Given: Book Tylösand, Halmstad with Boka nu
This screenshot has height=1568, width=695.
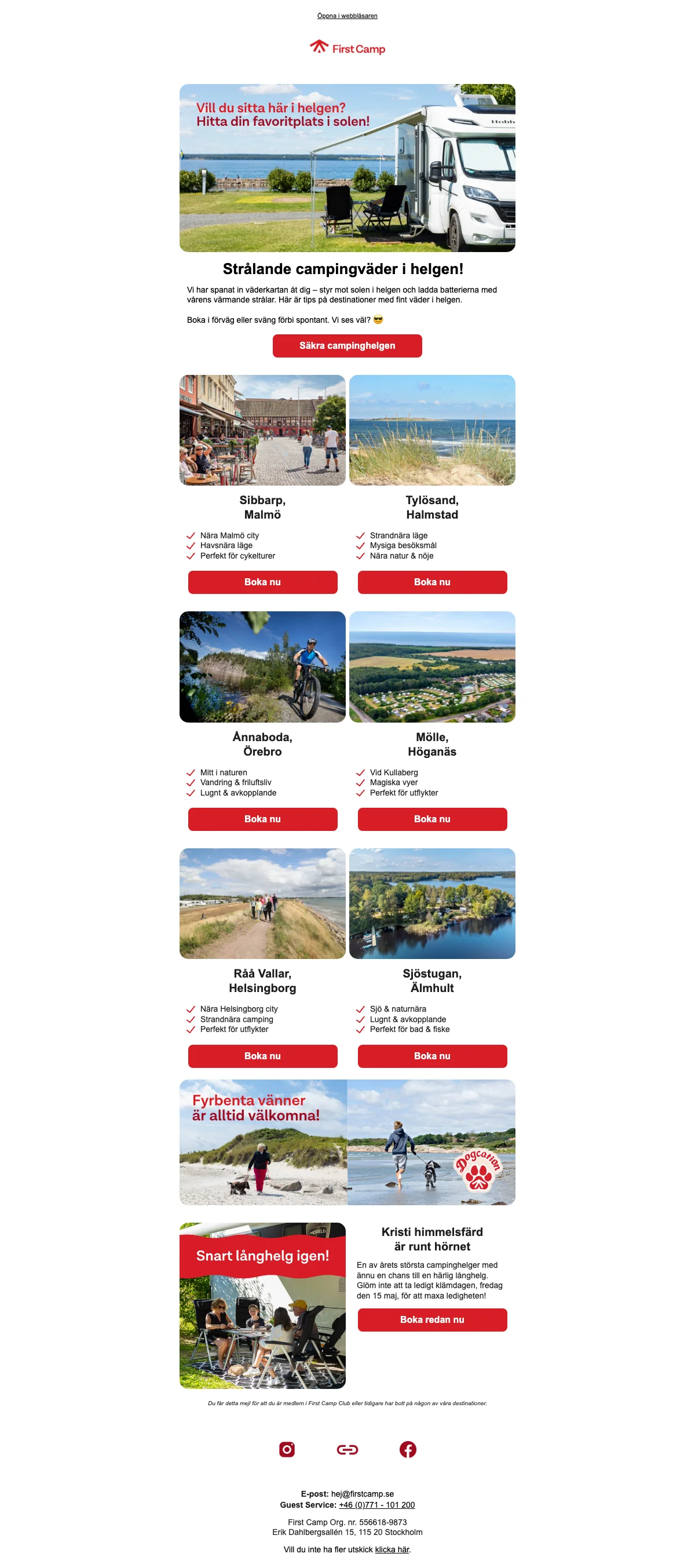Looking at the screenshot, I should (432, 582).
